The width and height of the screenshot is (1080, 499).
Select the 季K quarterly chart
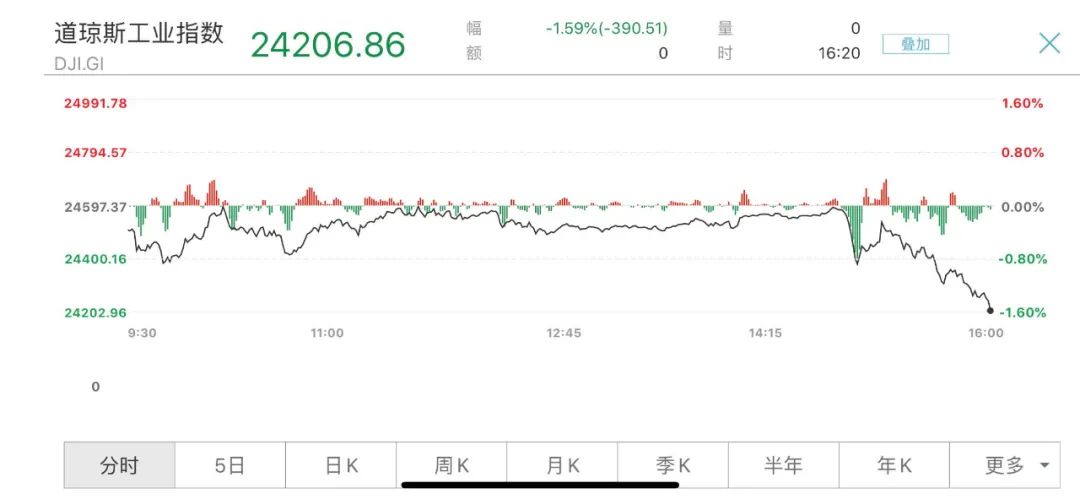pyautogui.click(x=673, y=465)
